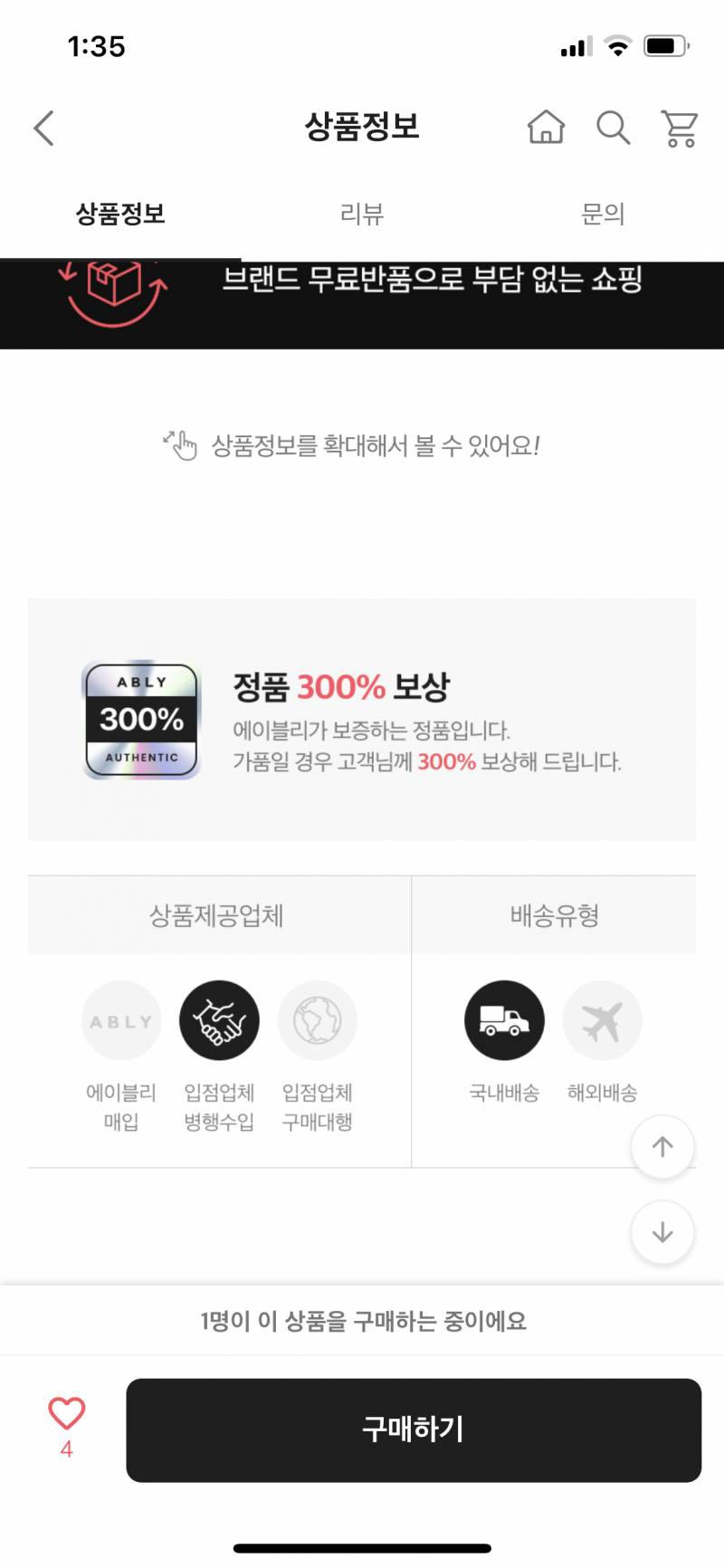Toggle the heart to like the product
Image resolution: width=724 pixels, height=1568 pixels.
(x=65, y=1410)
